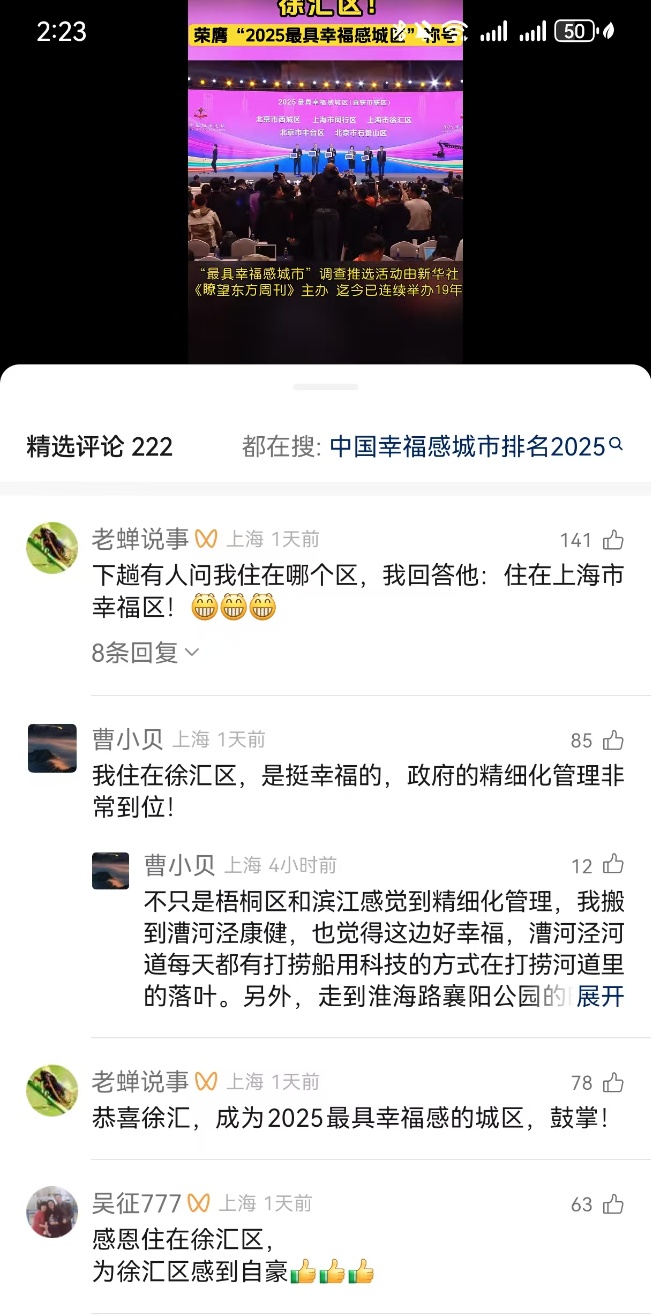Expand full reply with 展开

click(600, 996)
